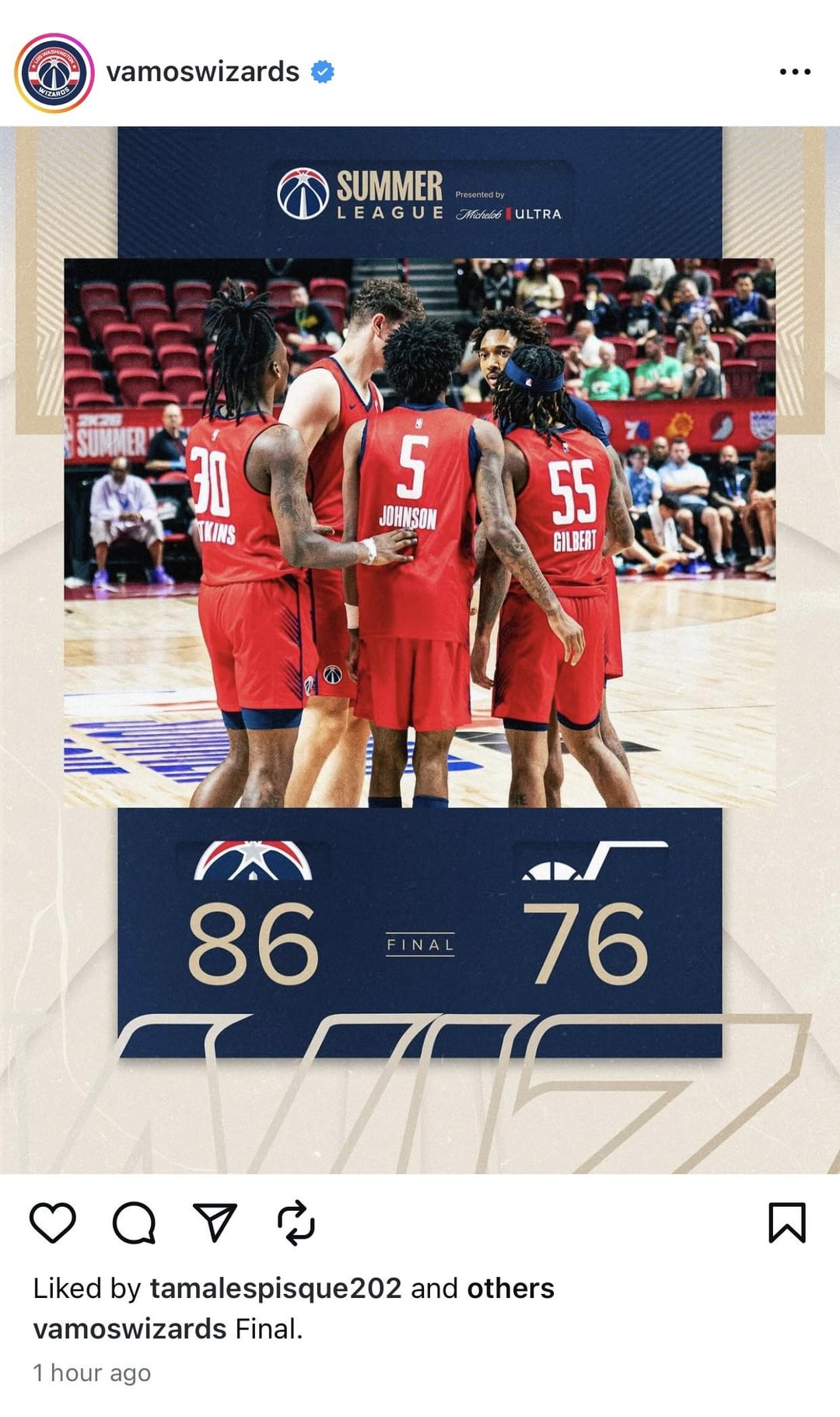Like the vamoswizards post

(x=52, y=1222)
